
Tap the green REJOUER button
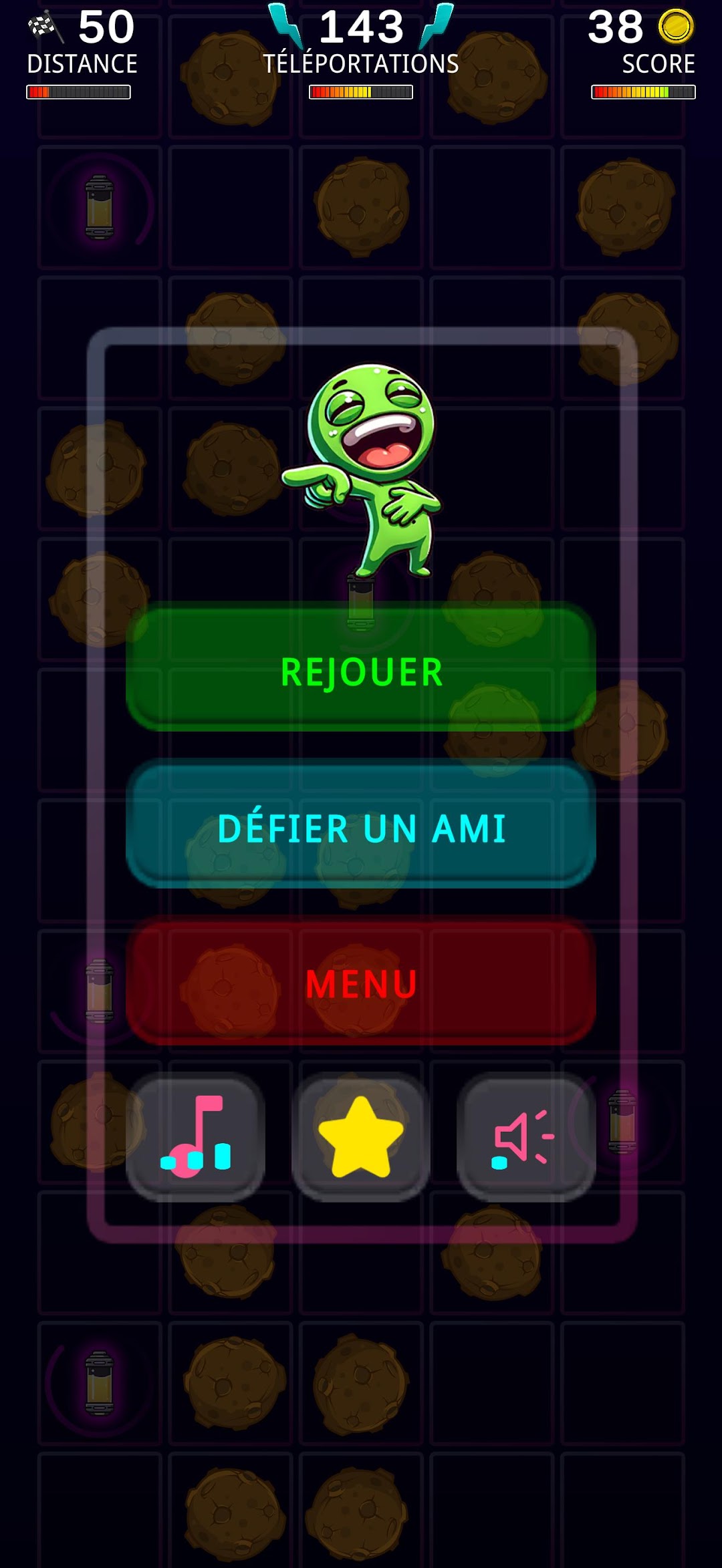tap(361, 668)
